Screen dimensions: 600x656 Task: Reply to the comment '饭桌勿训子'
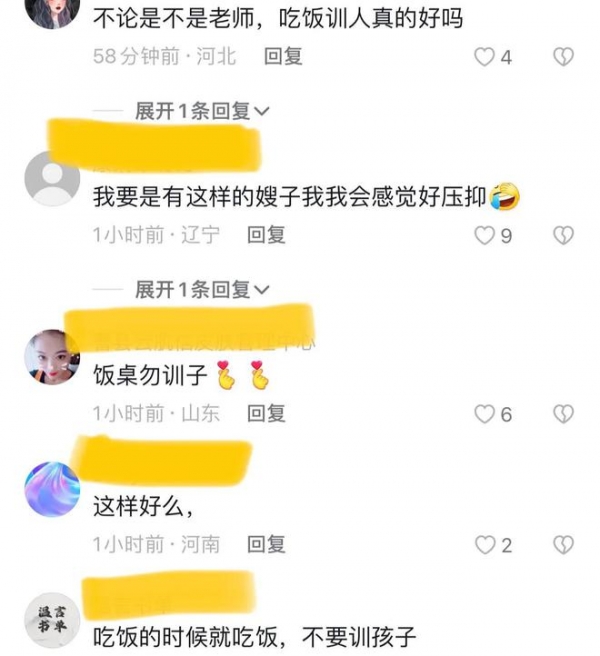click(267, 413)
